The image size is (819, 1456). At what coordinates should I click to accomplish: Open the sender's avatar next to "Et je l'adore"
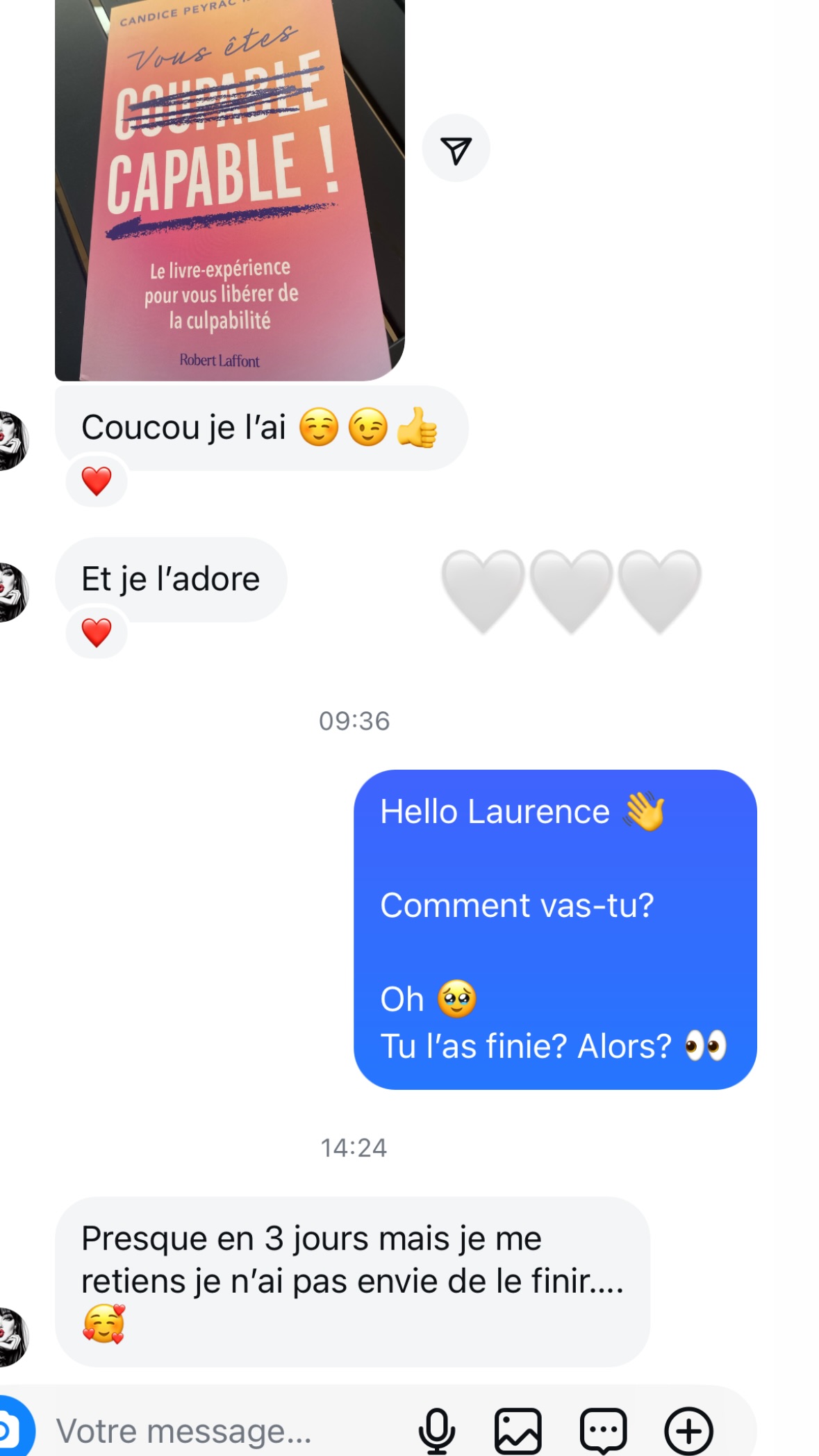coord(14,592)
